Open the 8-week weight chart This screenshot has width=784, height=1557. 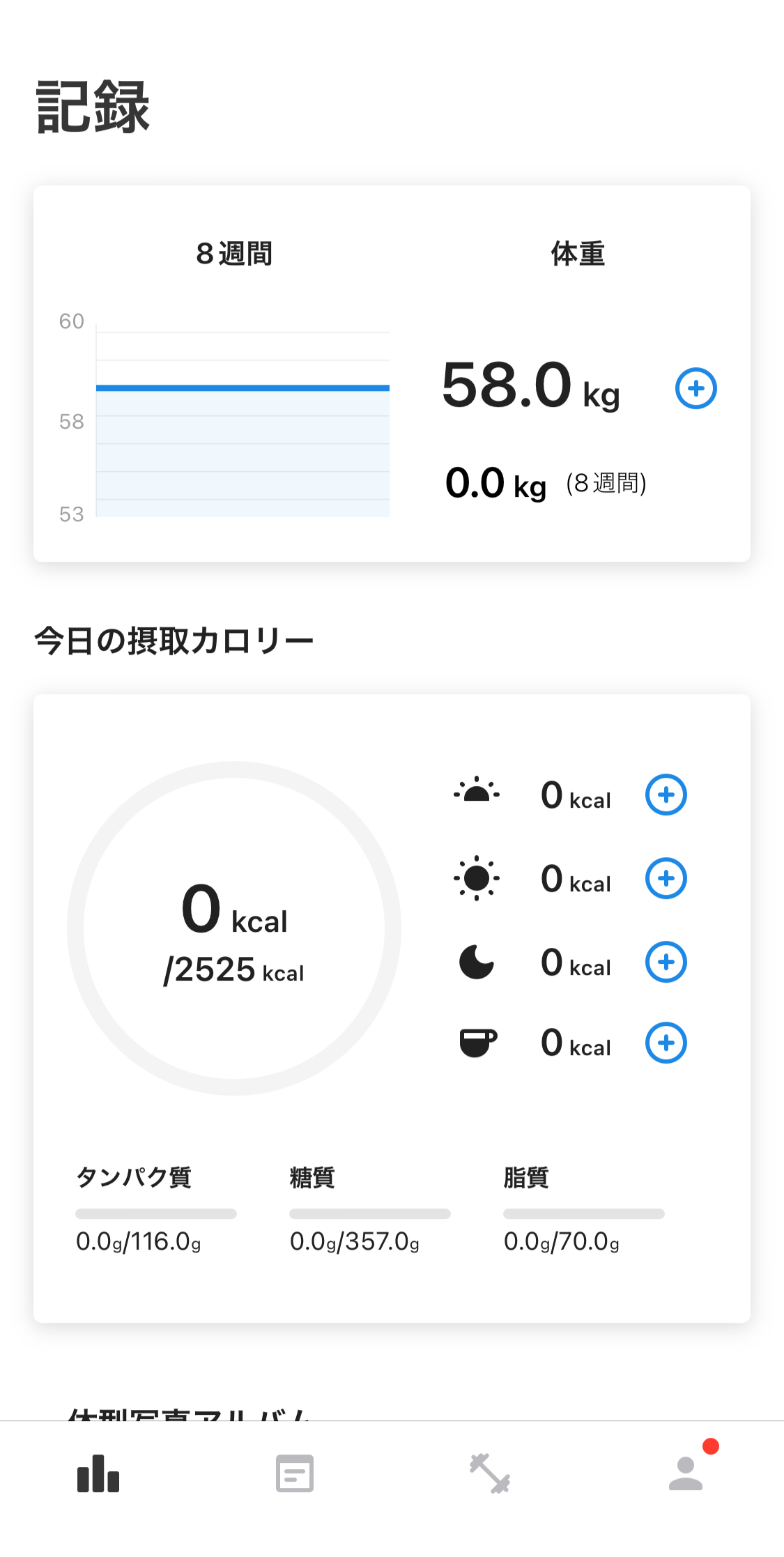[225, 418]
